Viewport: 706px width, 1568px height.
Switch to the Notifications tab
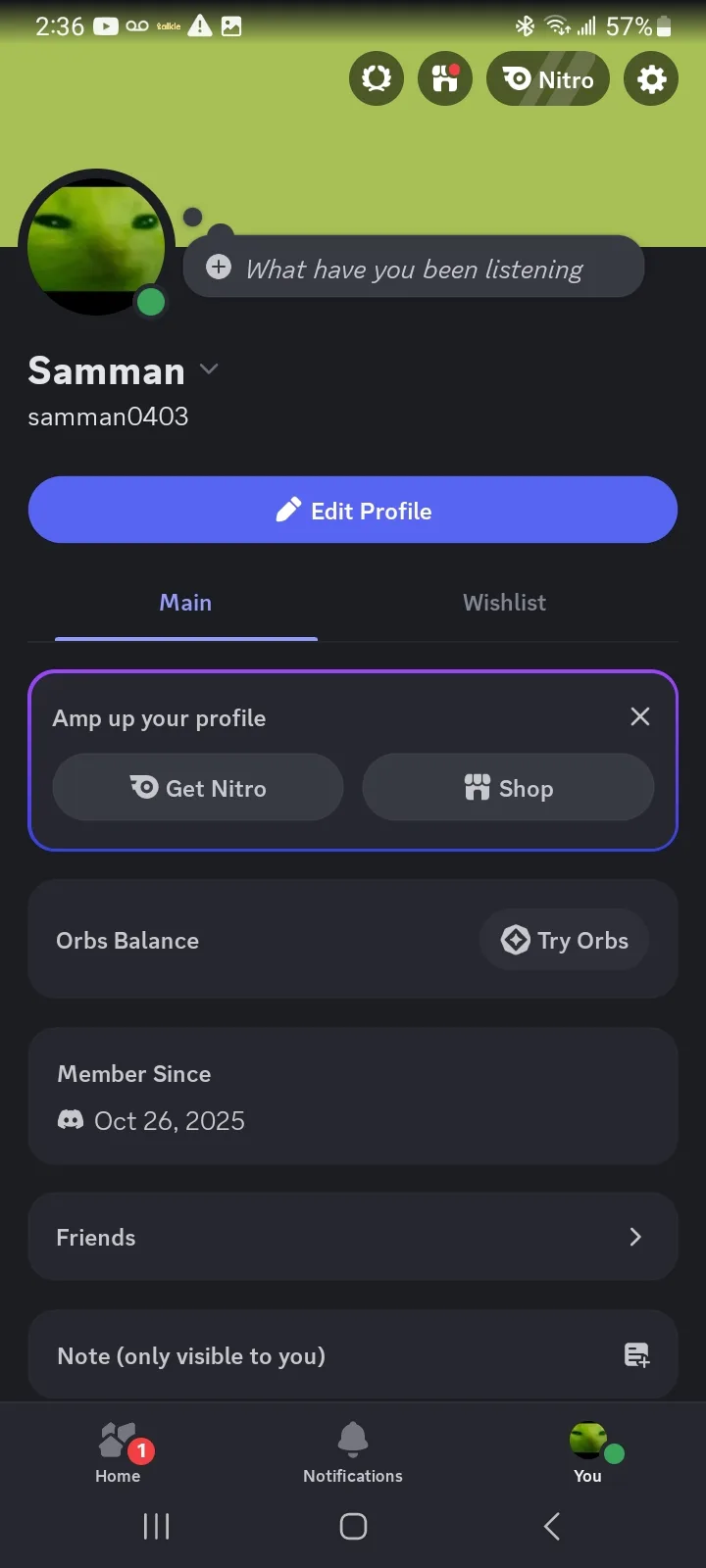353,1452
